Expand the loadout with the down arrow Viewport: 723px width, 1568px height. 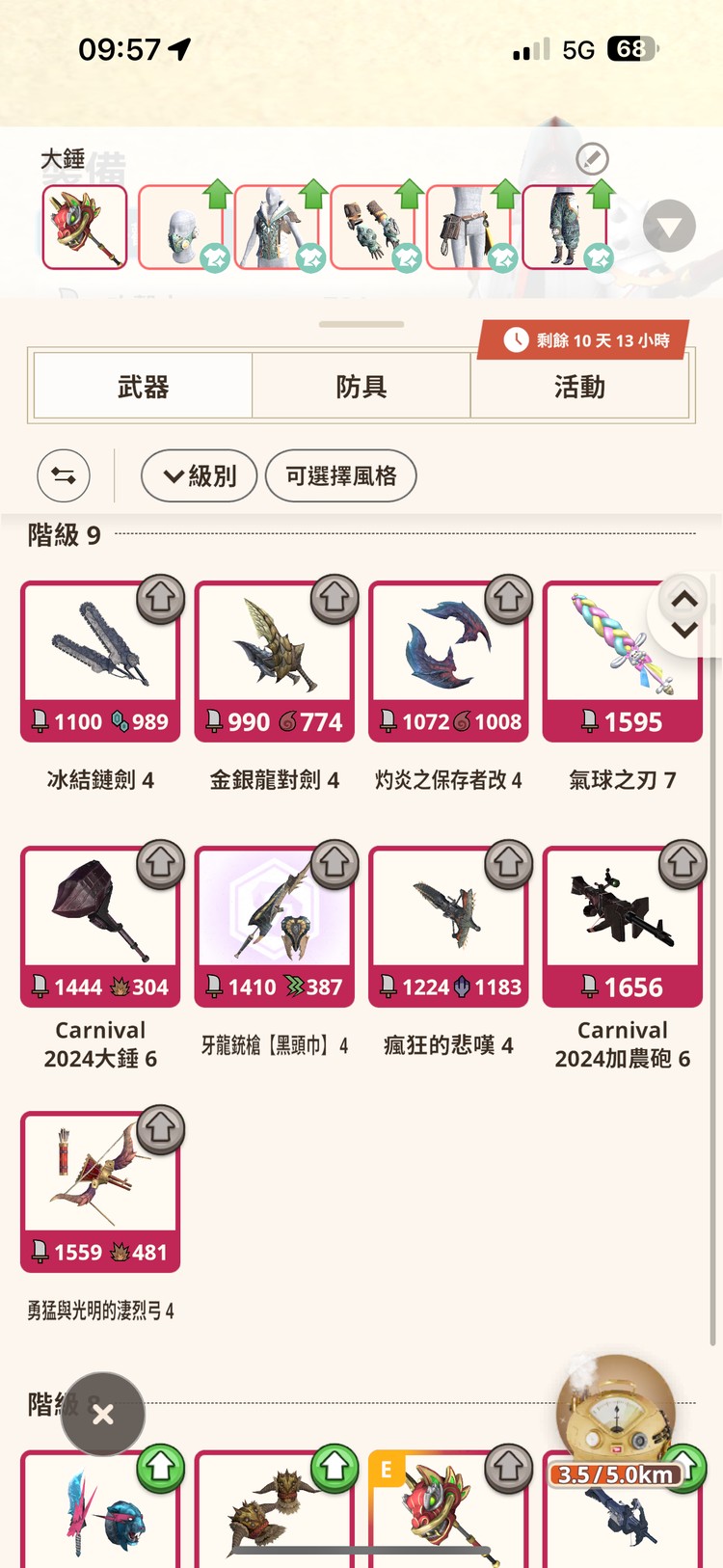pyautogui.click(x=669, y=227)
